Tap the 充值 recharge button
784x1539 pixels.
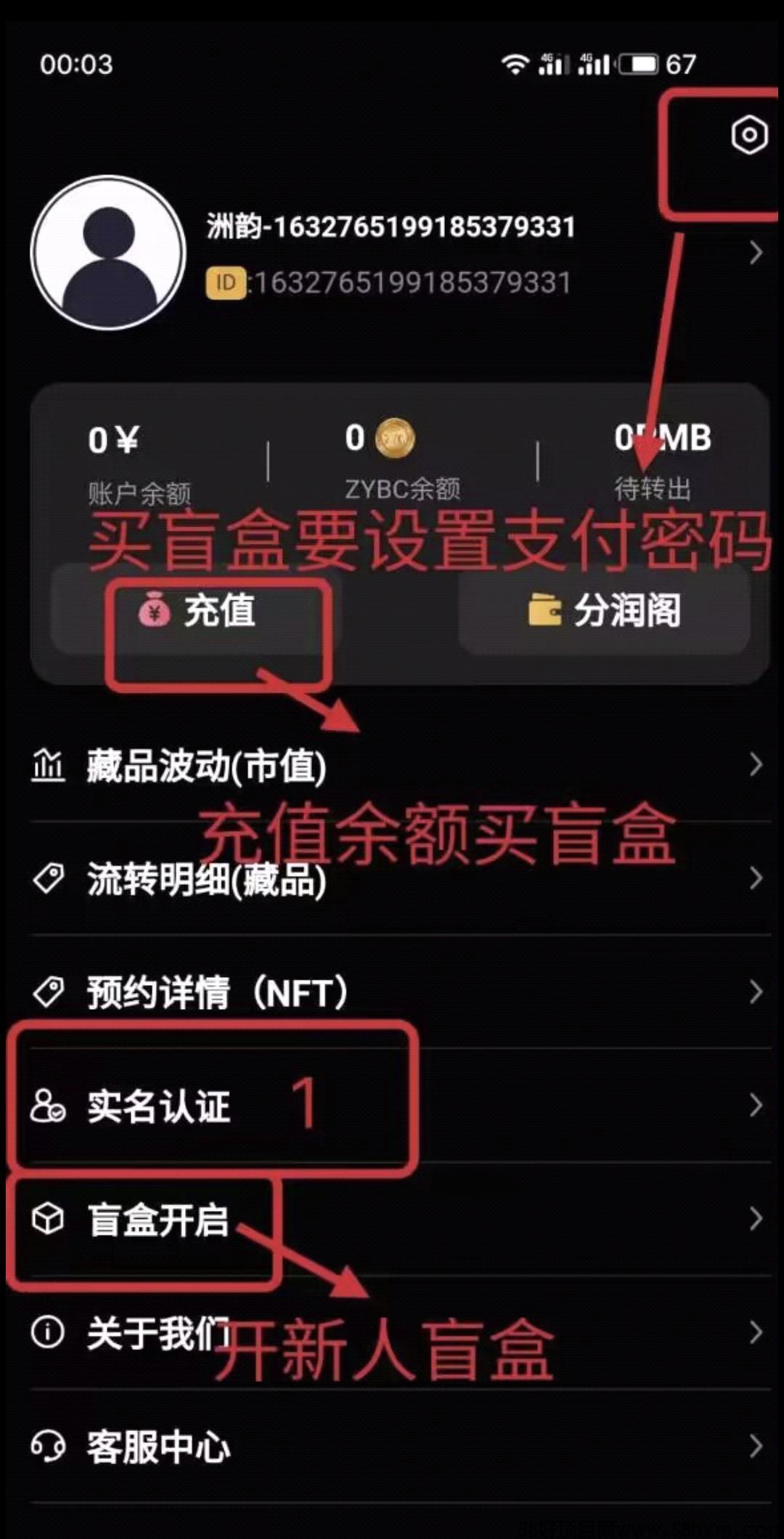pos(196,611)
